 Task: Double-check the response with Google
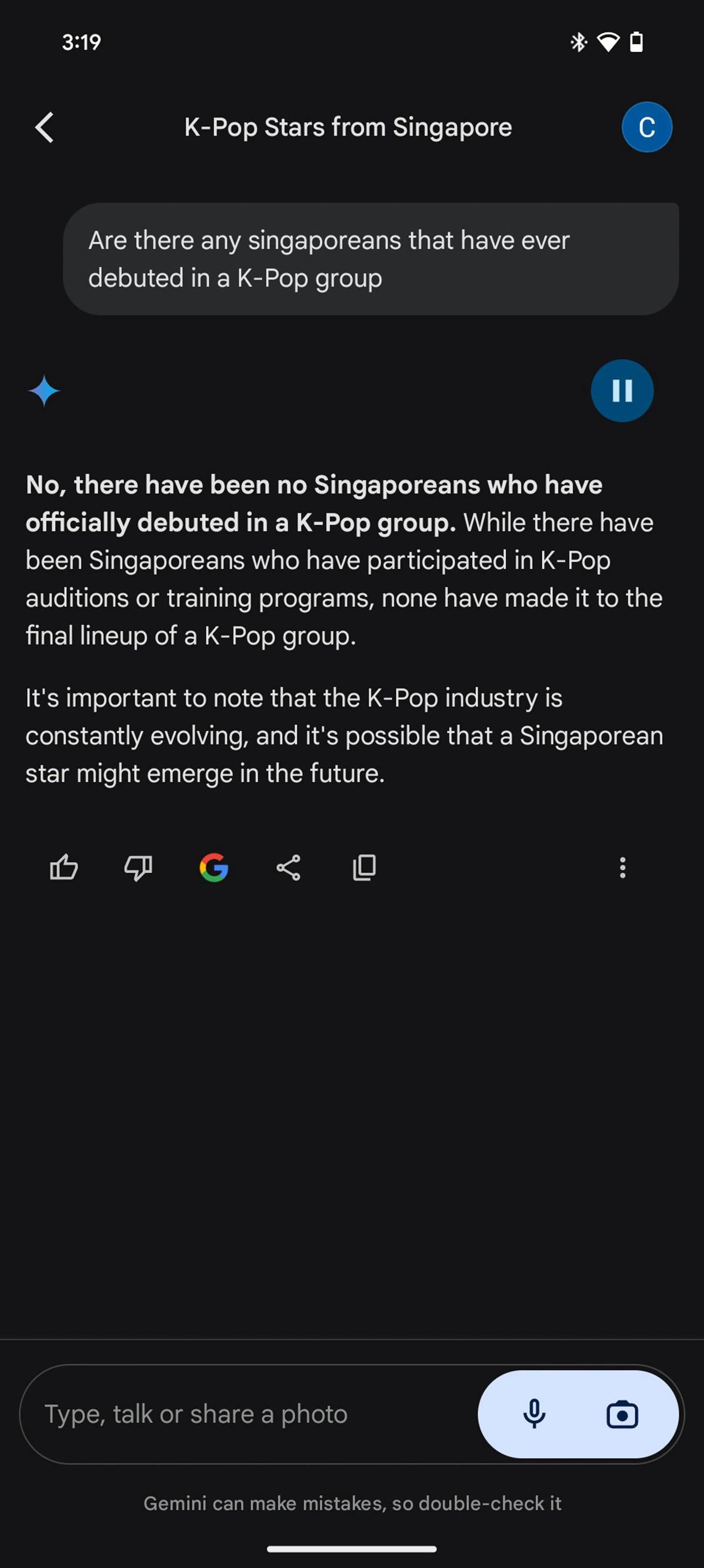coord(213,867)
